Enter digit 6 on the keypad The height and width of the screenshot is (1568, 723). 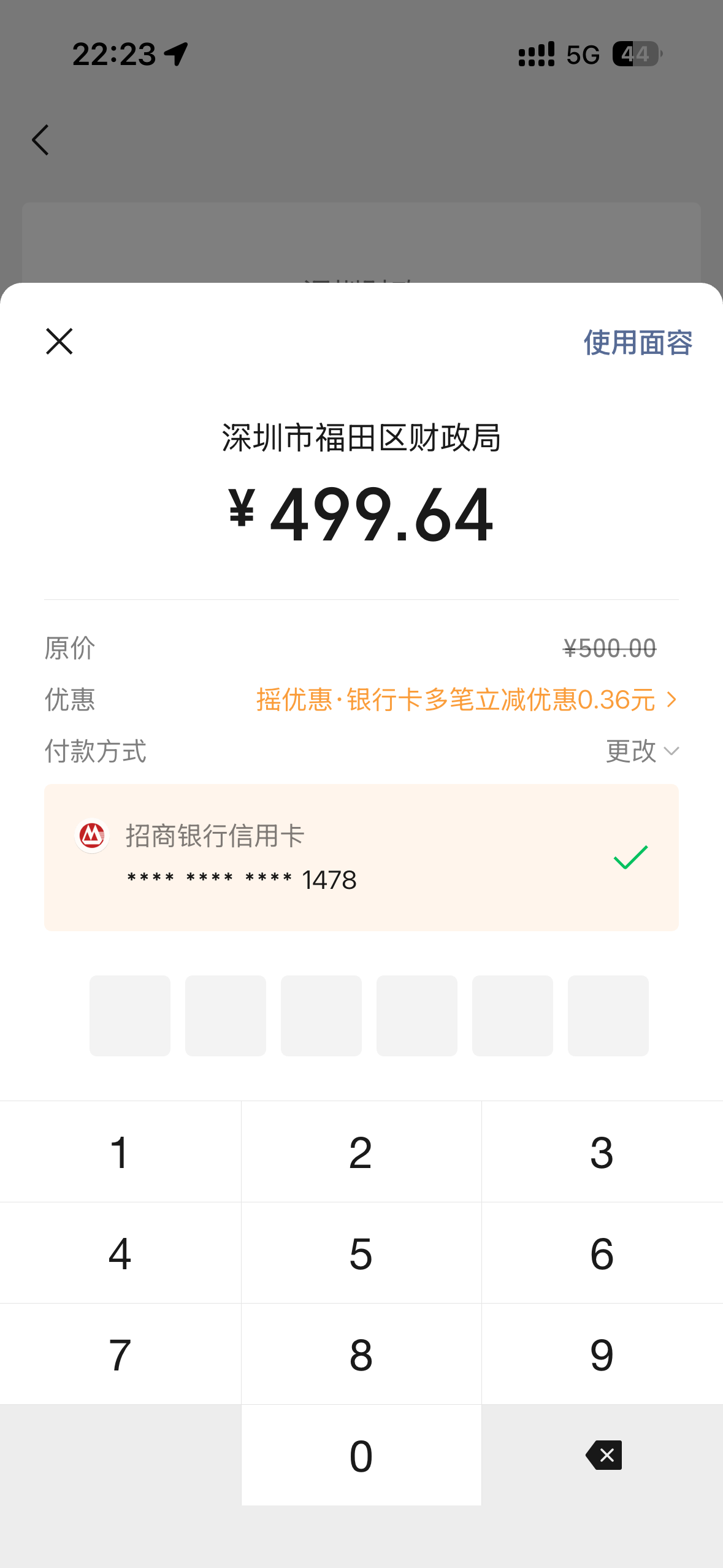click(602, 1253)
